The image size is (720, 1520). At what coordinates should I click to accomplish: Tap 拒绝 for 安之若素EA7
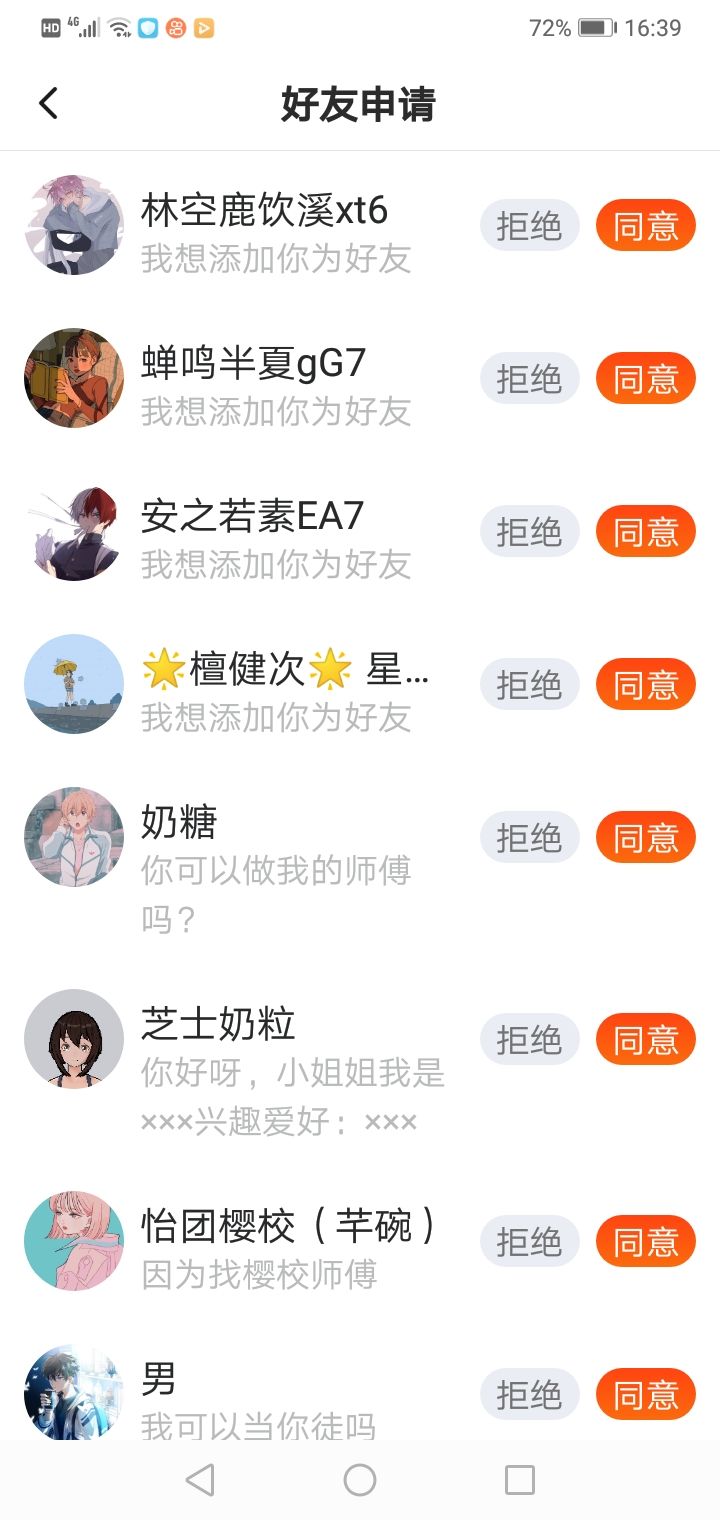[529, 532]
